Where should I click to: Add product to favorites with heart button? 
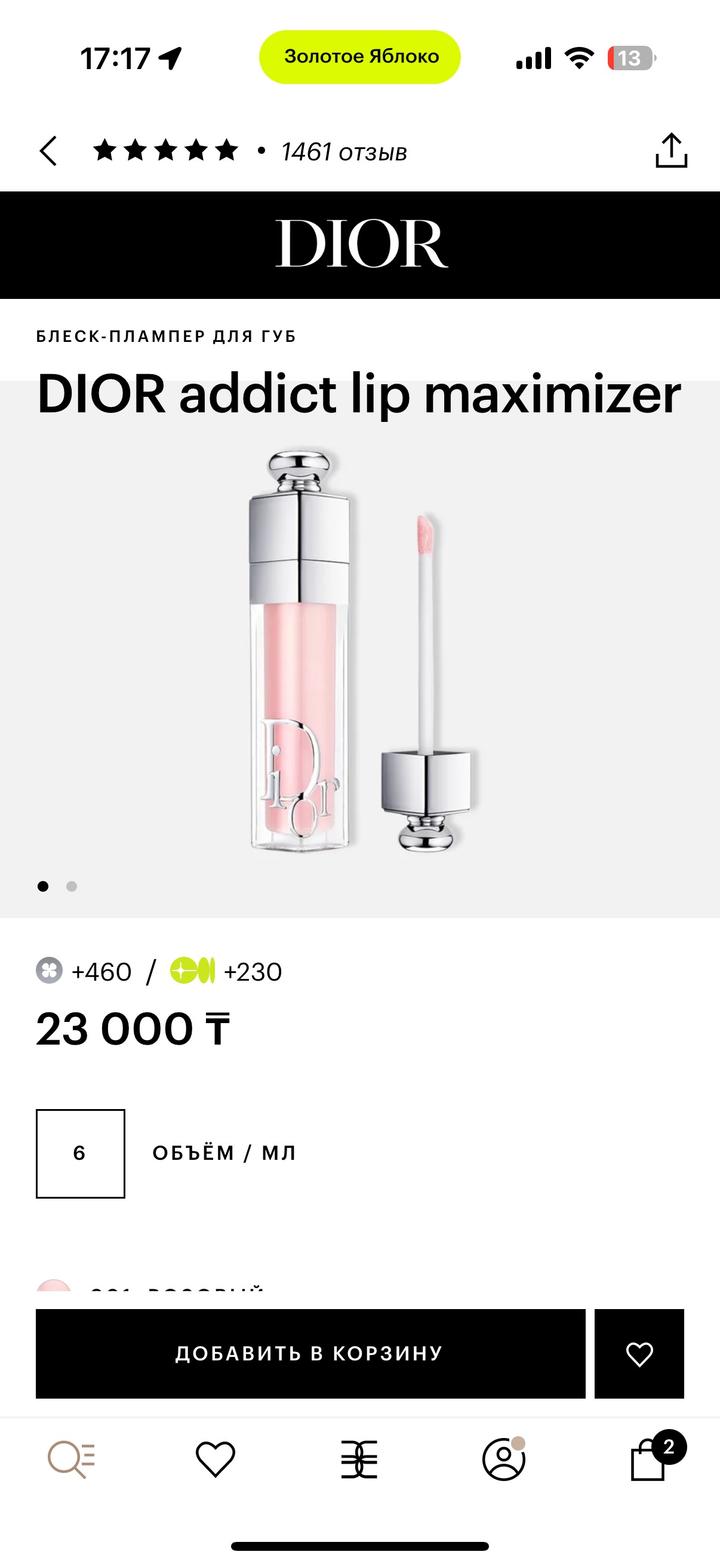[639, 1353]
